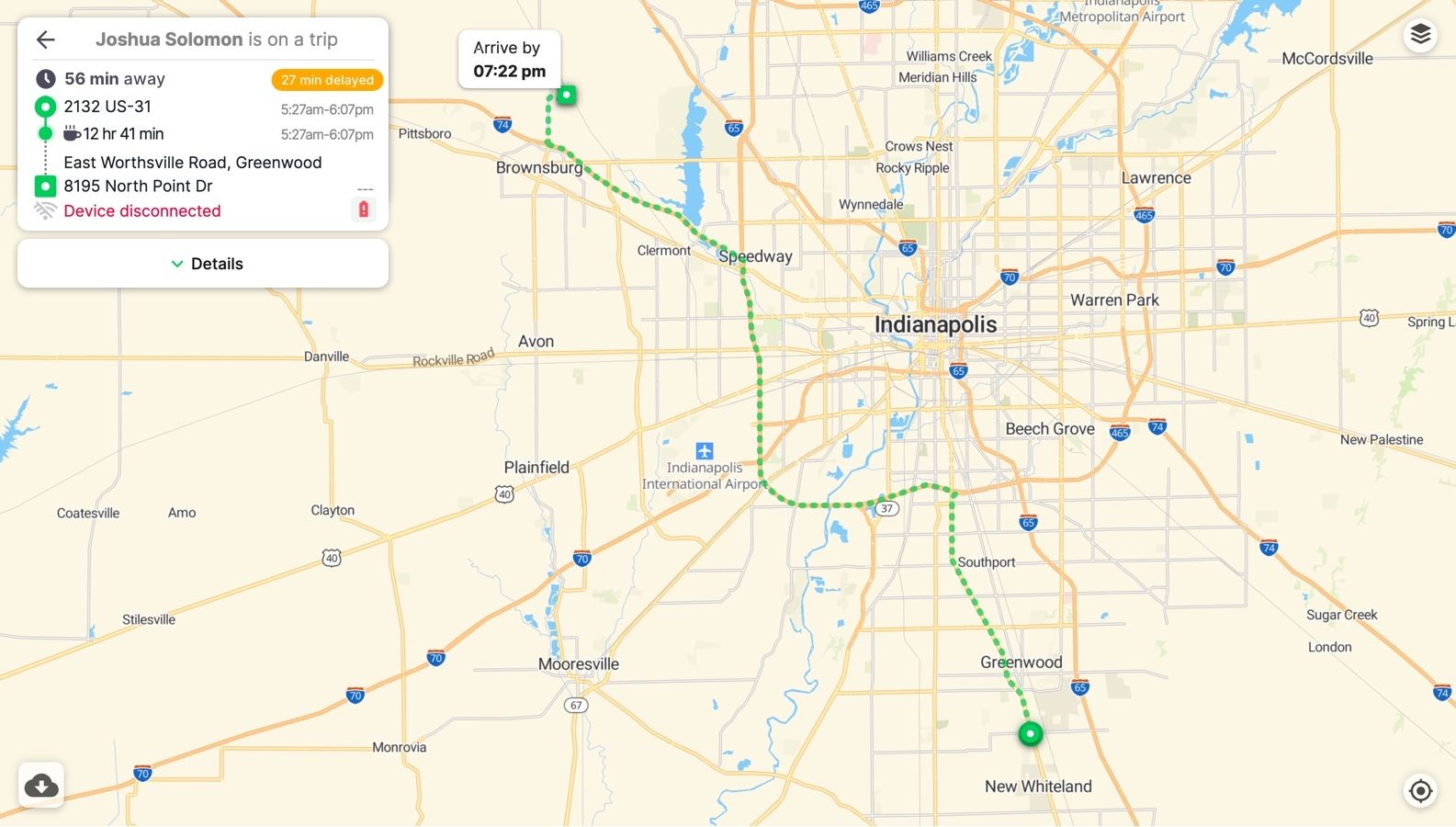Expand the Details section

click(203, 264)
